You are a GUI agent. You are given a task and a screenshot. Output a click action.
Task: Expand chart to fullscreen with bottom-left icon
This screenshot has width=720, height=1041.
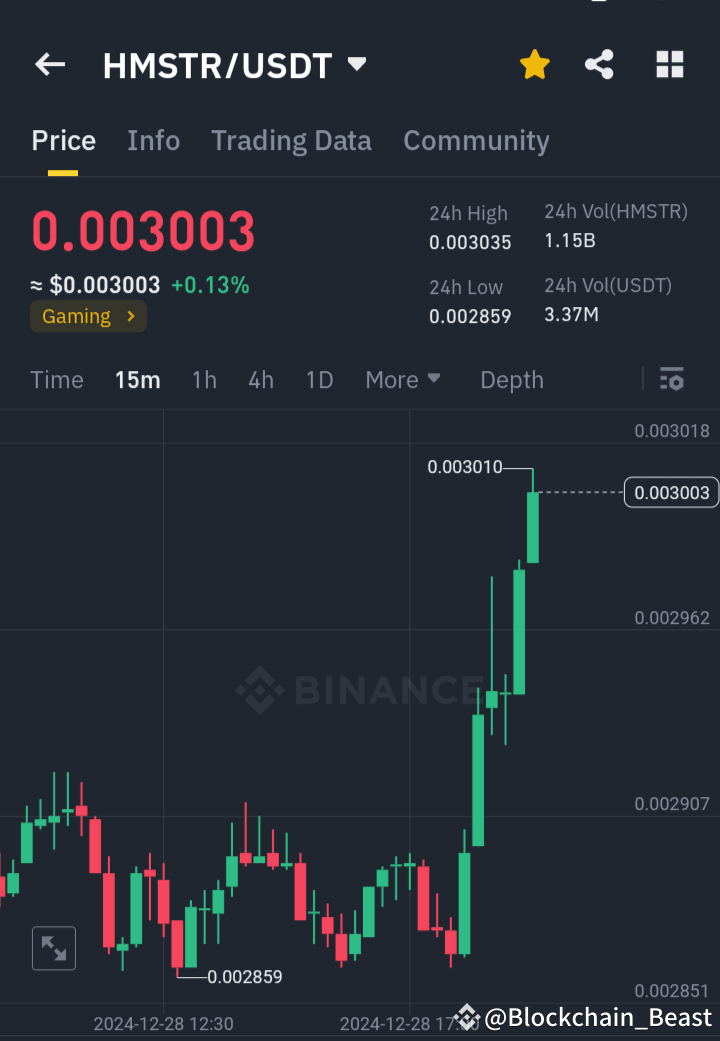(x=53, y=948)
